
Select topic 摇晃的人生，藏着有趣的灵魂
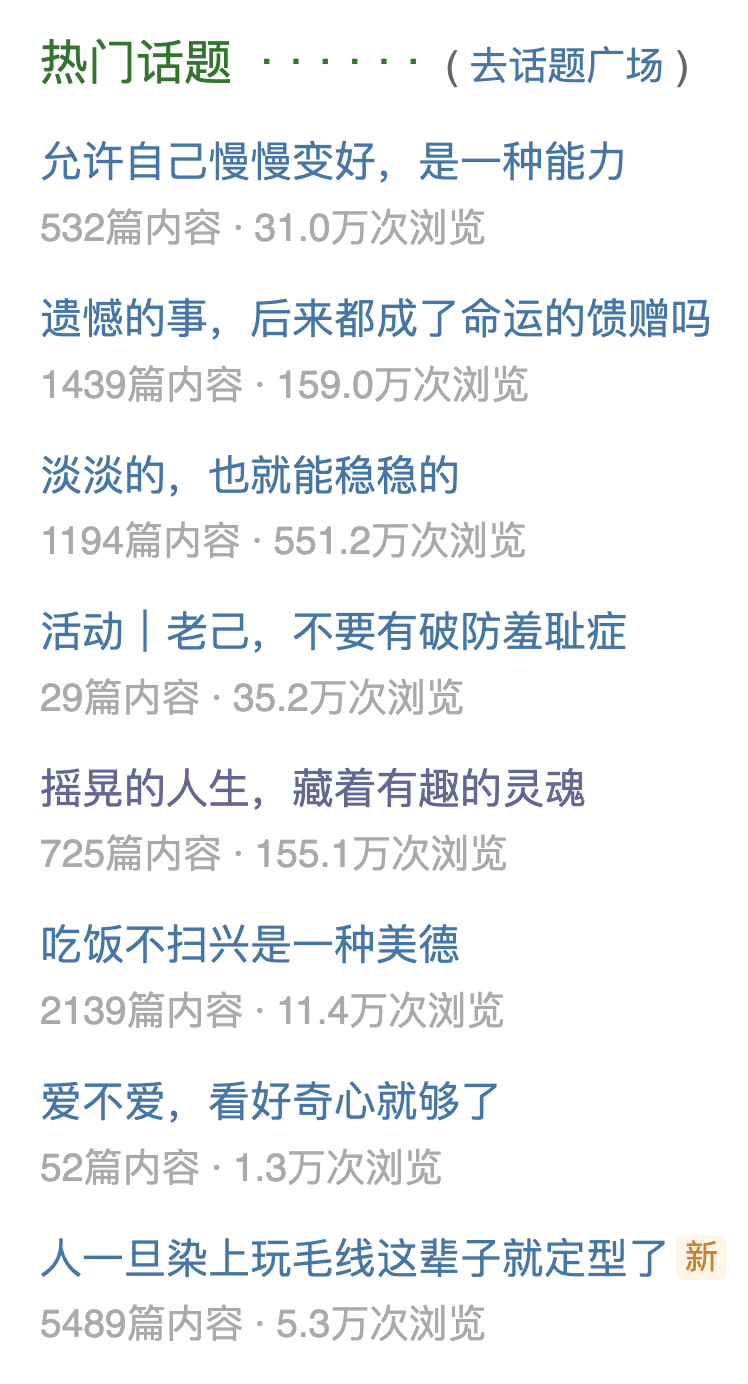click(x=312, y=789)
